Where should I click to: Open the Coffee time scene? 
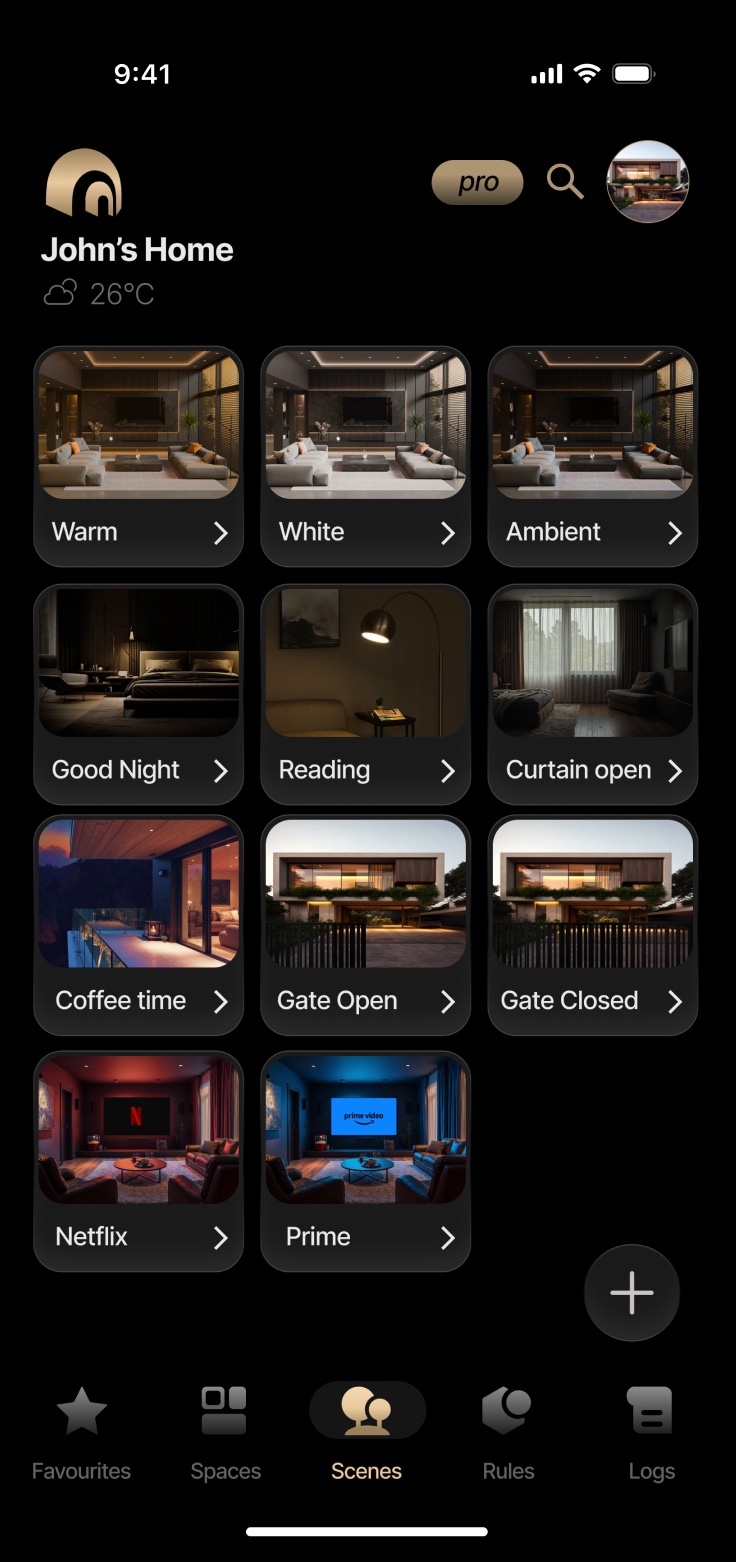tap(138, 925)
